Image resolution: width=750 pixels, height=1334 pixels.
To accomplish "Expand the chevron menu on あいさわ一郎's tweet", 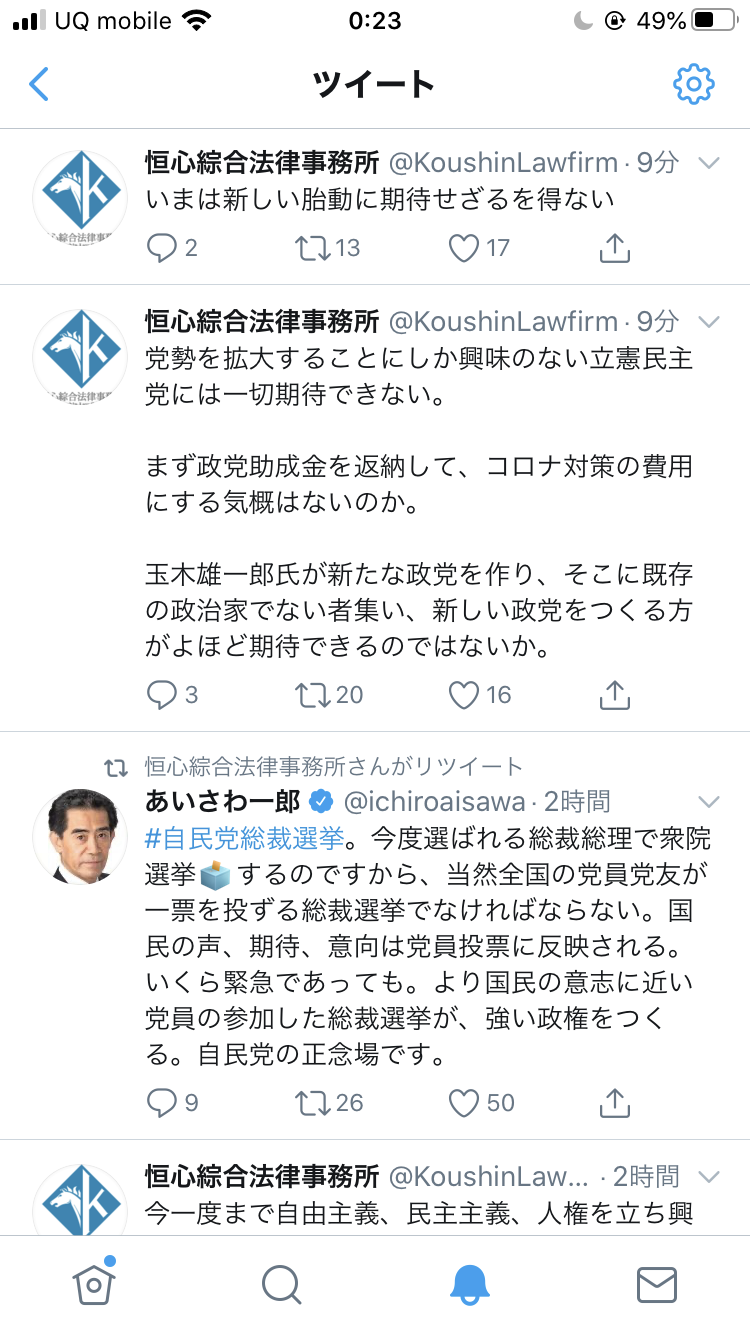I will point(708,802).
